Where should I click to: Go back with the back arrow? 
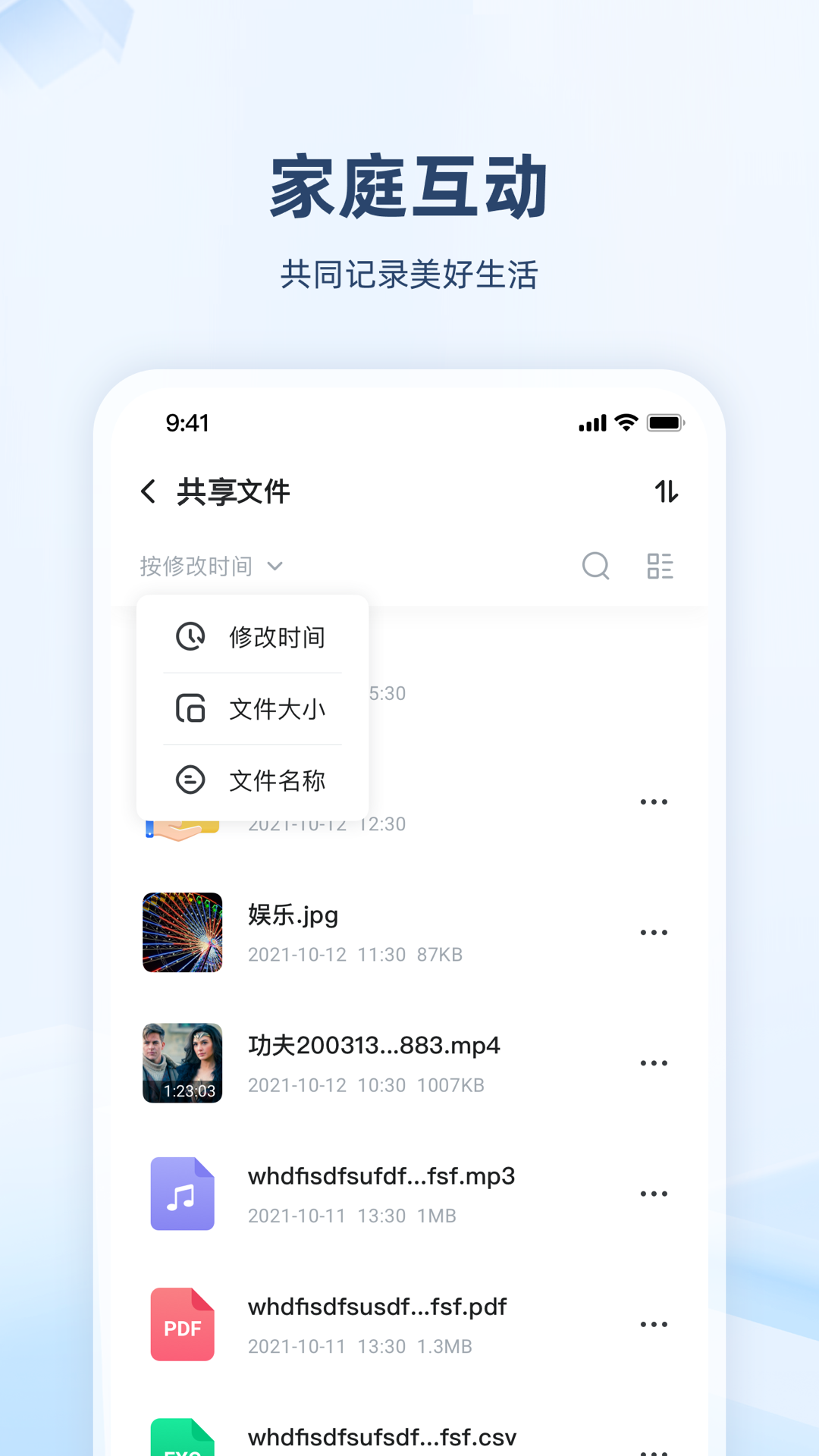[149, 491]
